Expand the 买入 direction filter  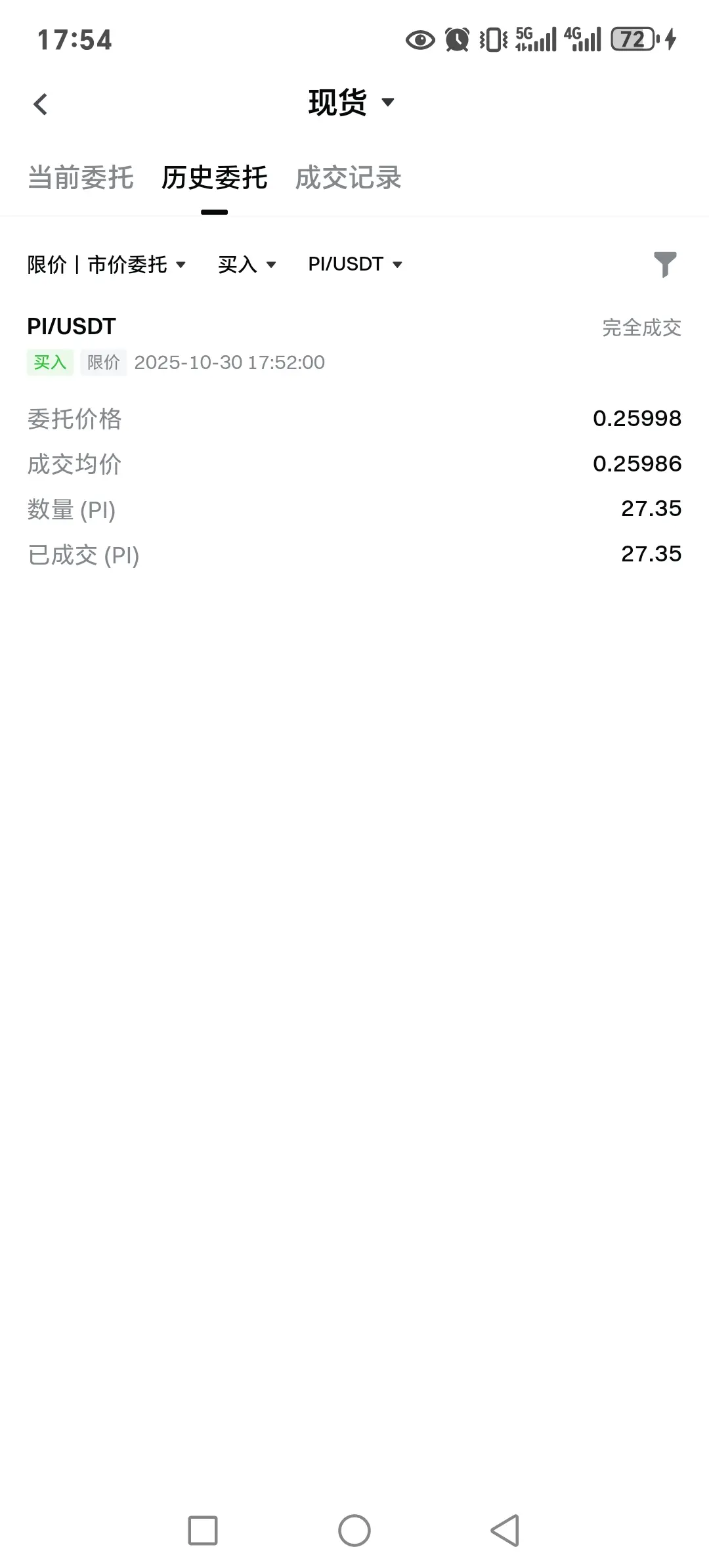click(247, 265)
